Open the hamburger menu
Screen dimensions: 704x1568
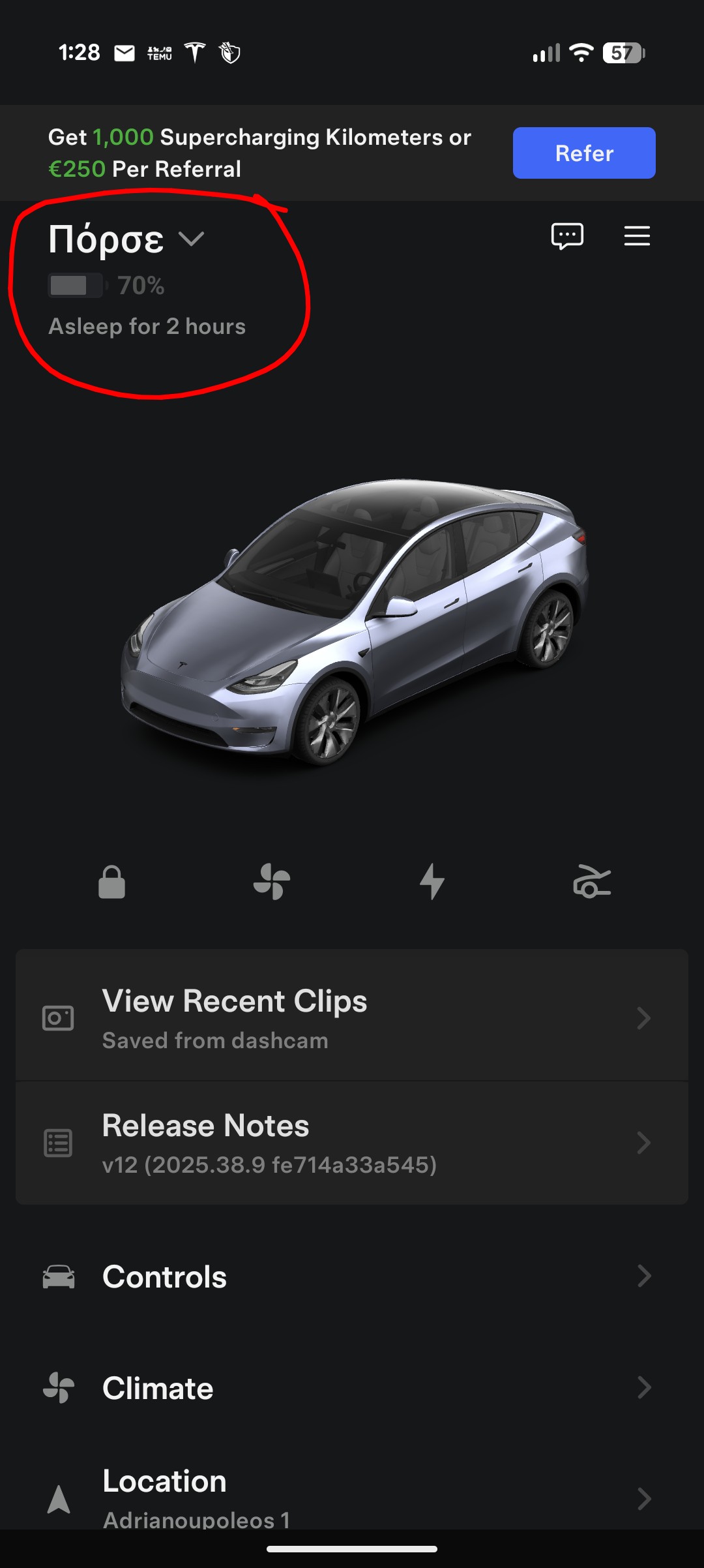click(x=637, y=236)
